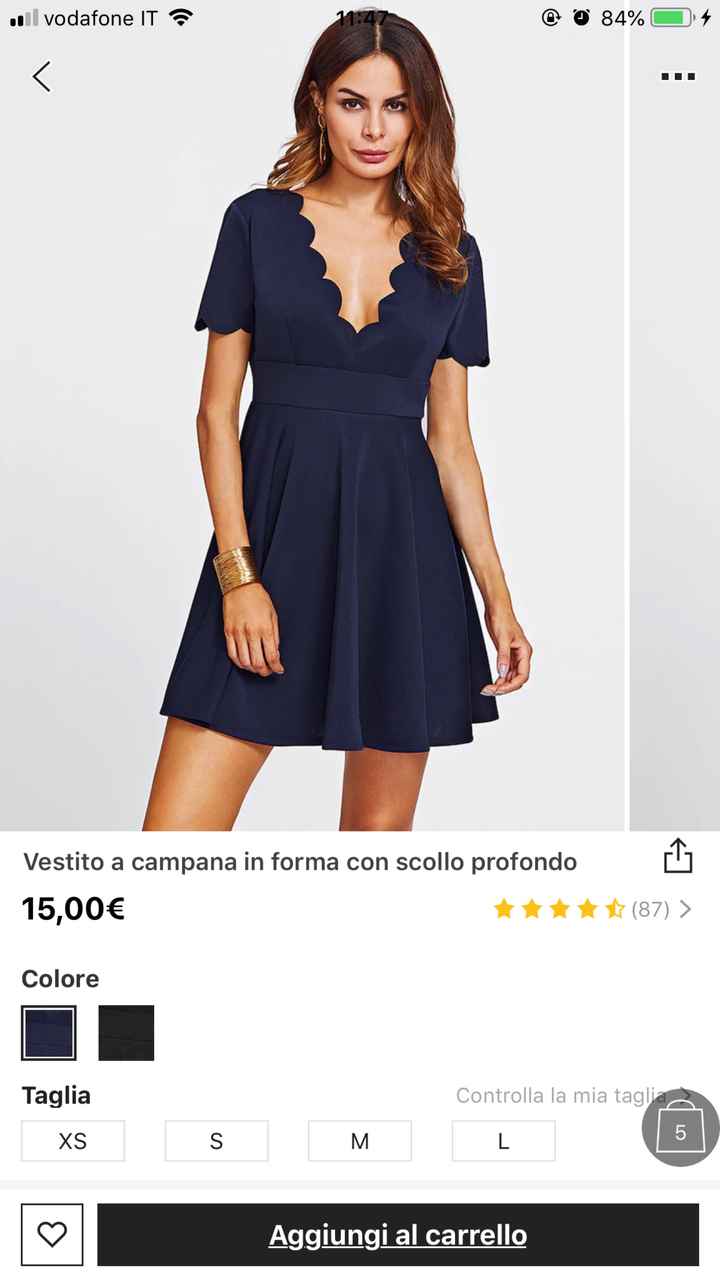
Task: Open the three-dot overflow menu
Action: pos(678,76)
